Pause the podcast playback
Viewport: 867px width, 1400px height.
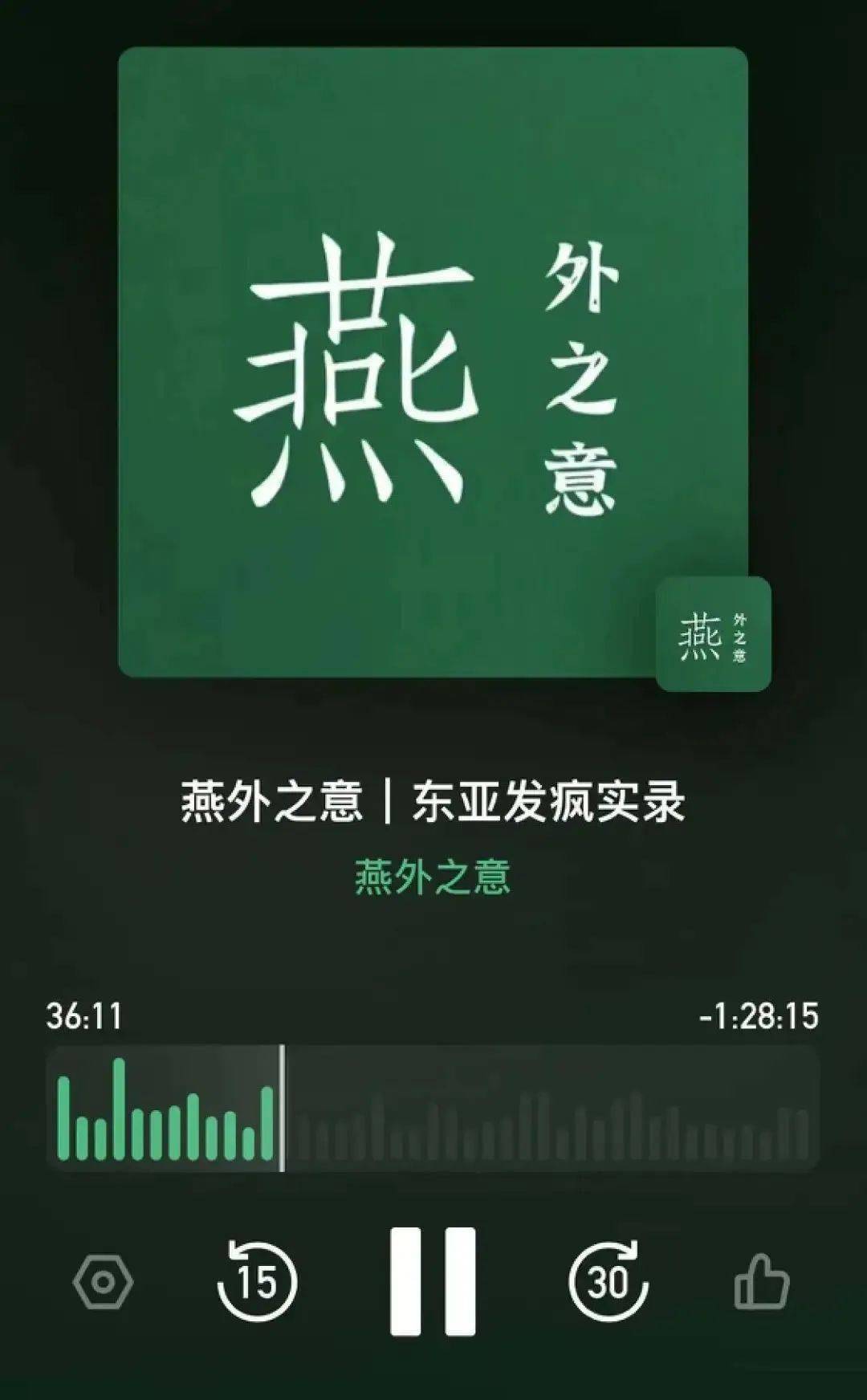(433, 1281)
